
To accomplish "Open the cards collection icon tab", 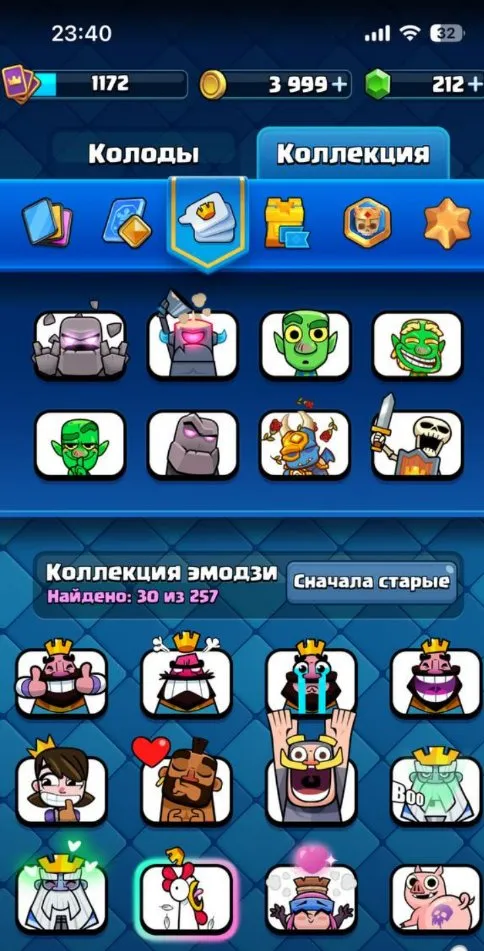I will click(47, 223).
